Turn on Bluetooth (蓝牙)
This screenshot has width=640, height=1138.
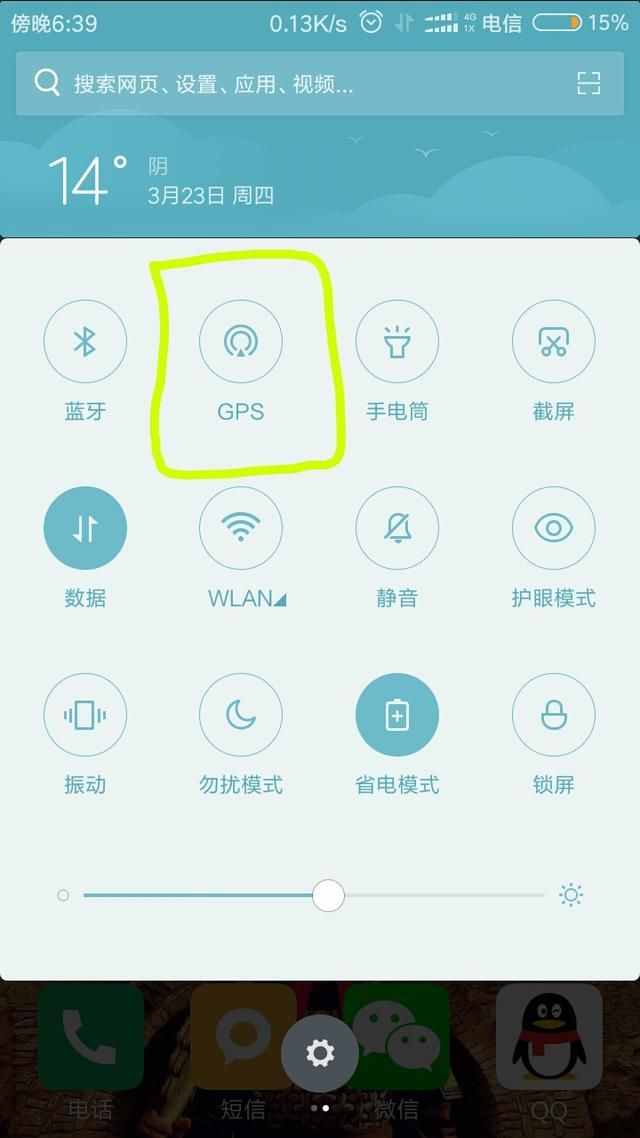[85, 342]
